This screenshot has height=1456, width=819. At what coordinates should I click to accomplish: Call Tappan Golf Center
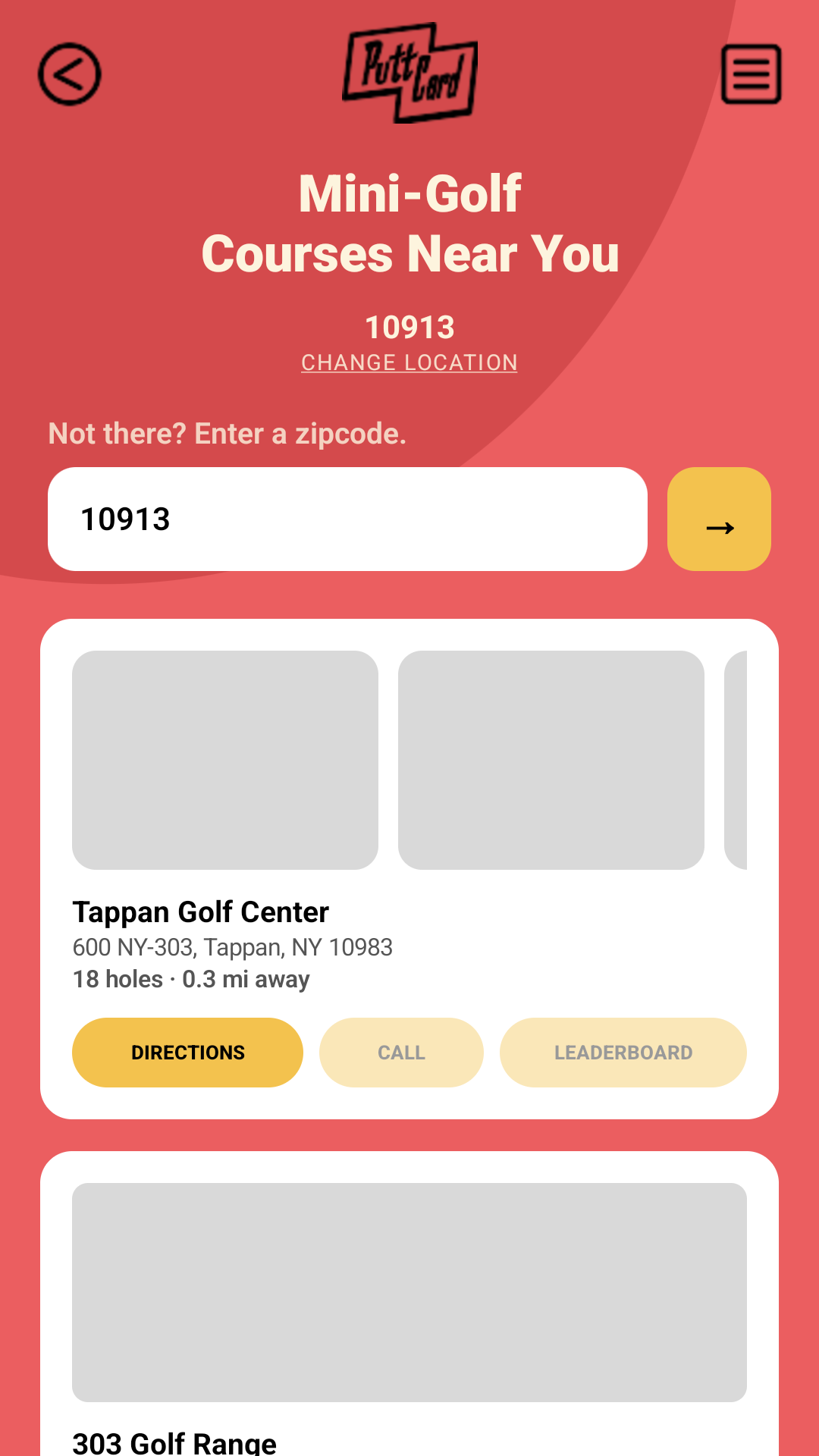(x=401, y=1053)
